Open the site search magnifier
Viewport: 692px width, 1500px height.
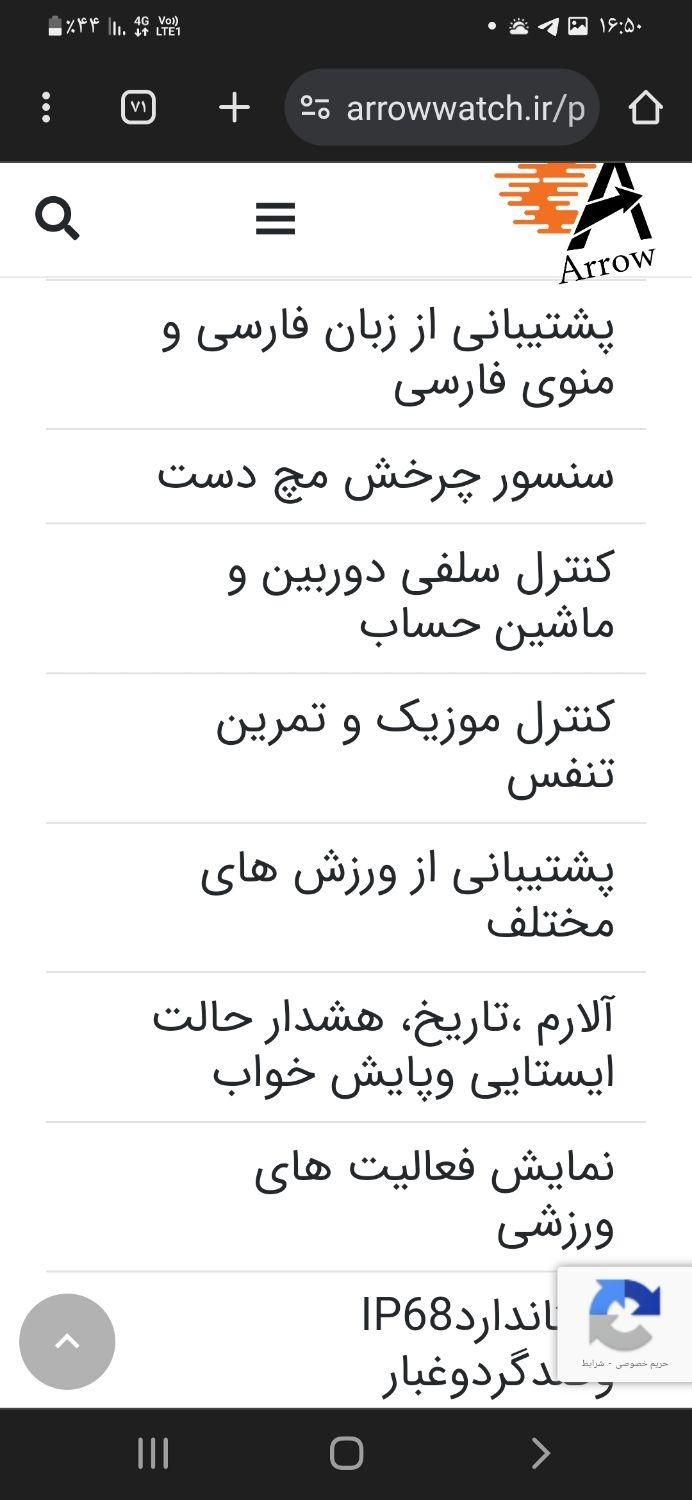57,218
